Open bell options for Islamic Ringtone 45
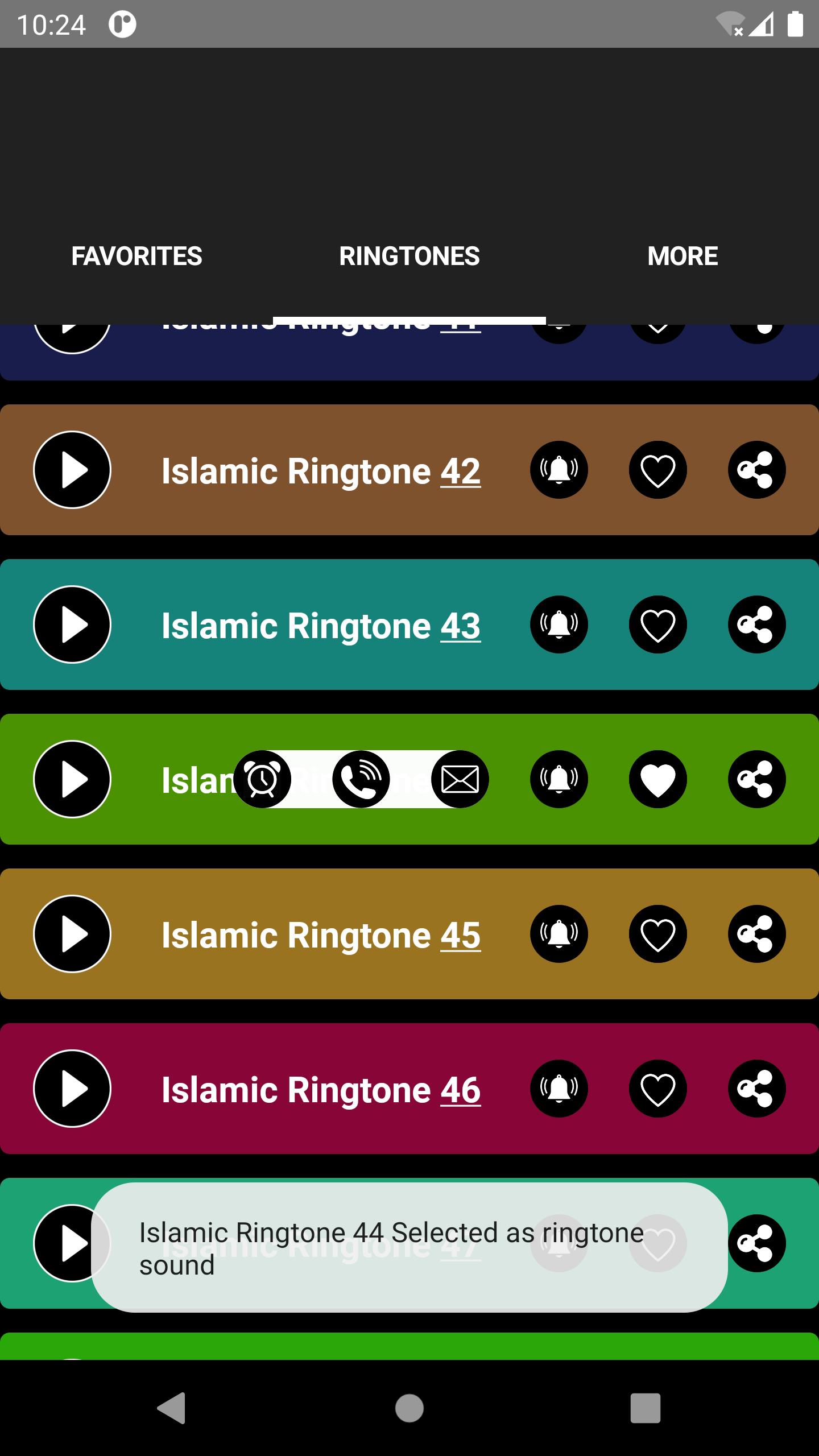 click(x=559, y=934)
